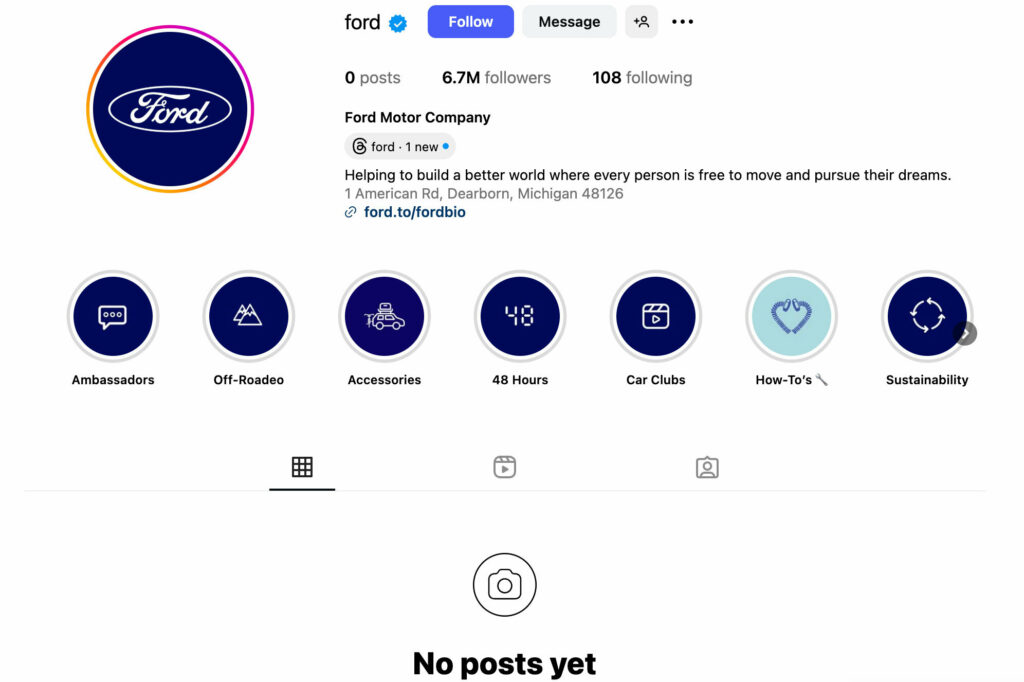
Task: View the Car Clubs highlight
Action: tap(655, 317)
